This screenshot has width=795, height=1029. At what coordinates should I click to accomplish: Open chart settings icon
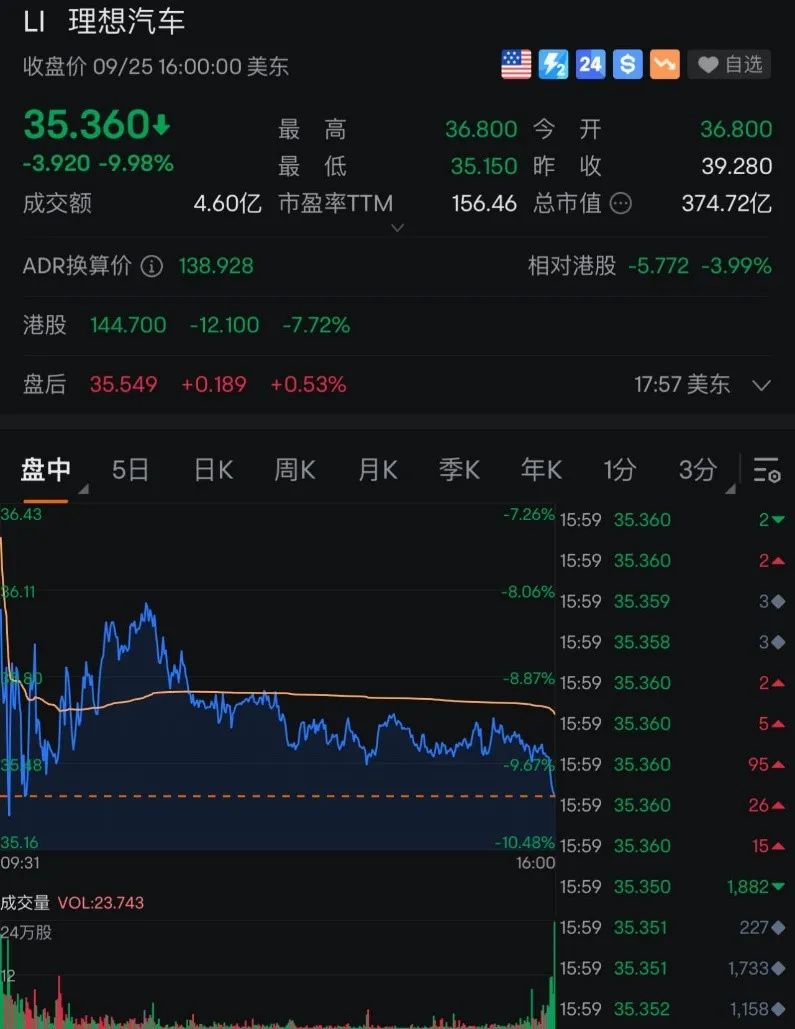(x=767, y=470)
